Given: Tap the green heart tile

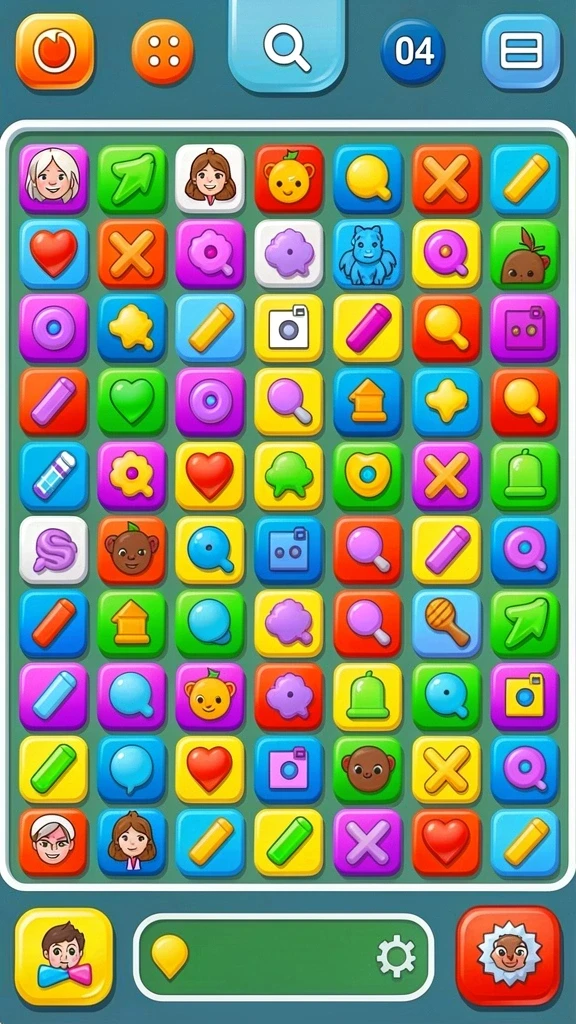Looking at the screenshot, I should pos(132,402).
